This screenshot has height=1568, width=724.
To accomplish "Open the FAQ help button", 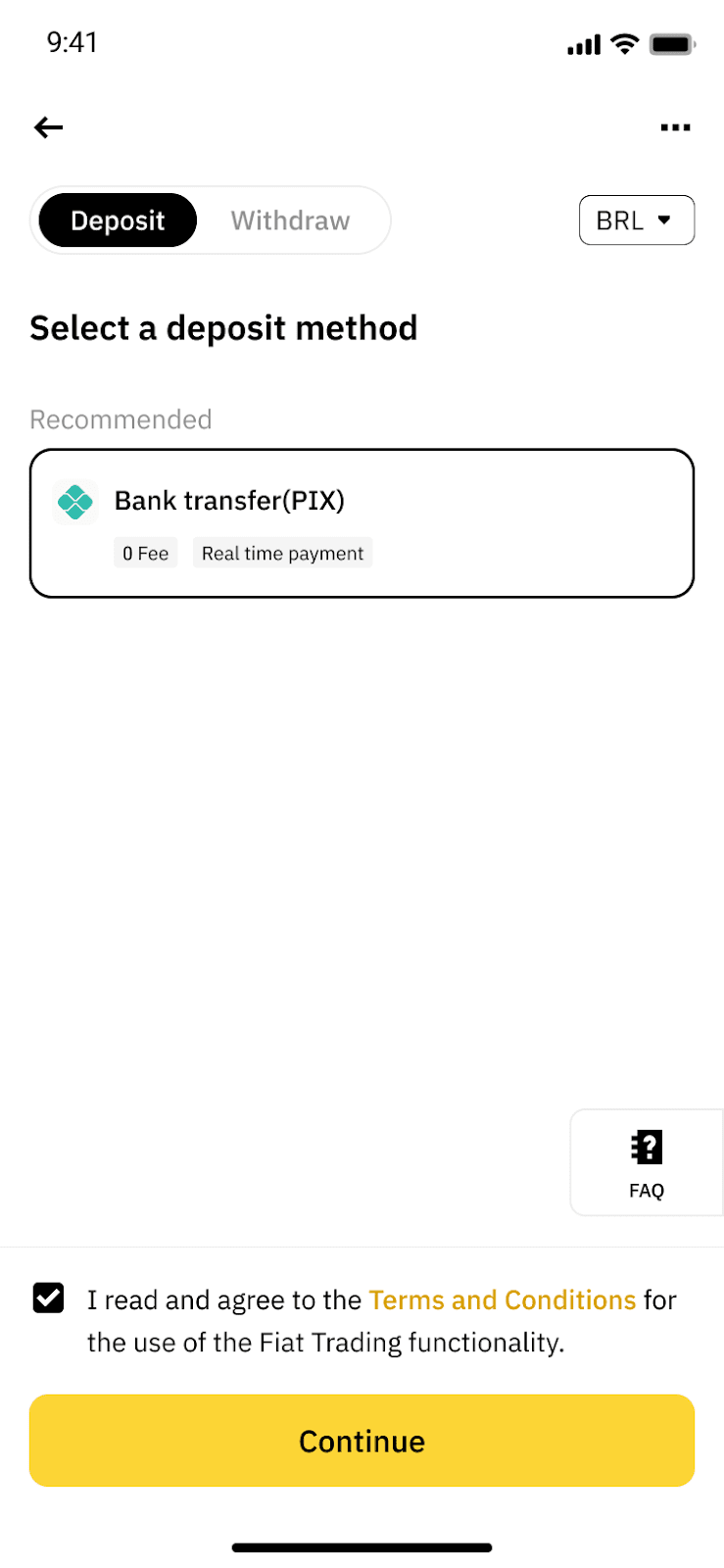I will pyautogui.click(x=647, y=1162).
